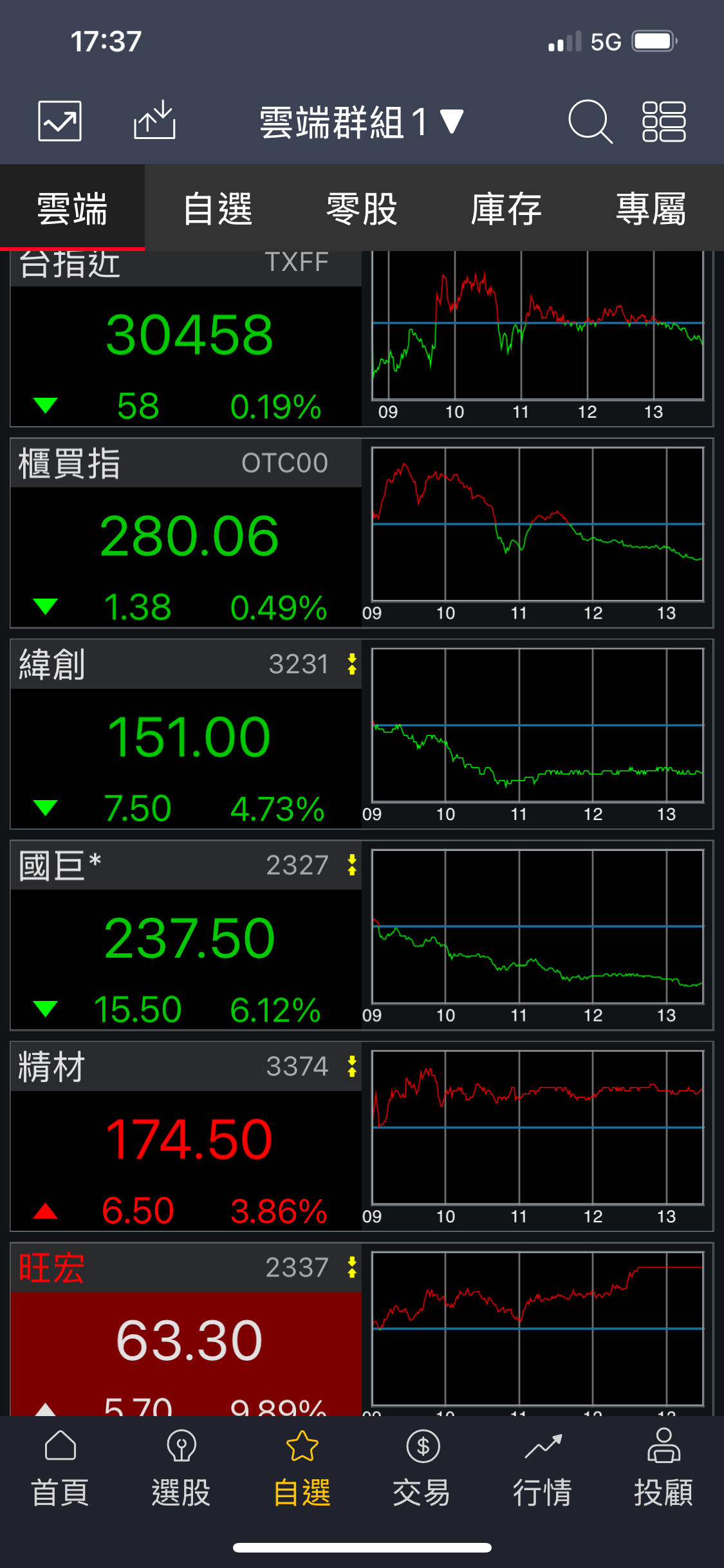View 緯創 3231 stock details
Screen dimensions: 724x1568
187,735
